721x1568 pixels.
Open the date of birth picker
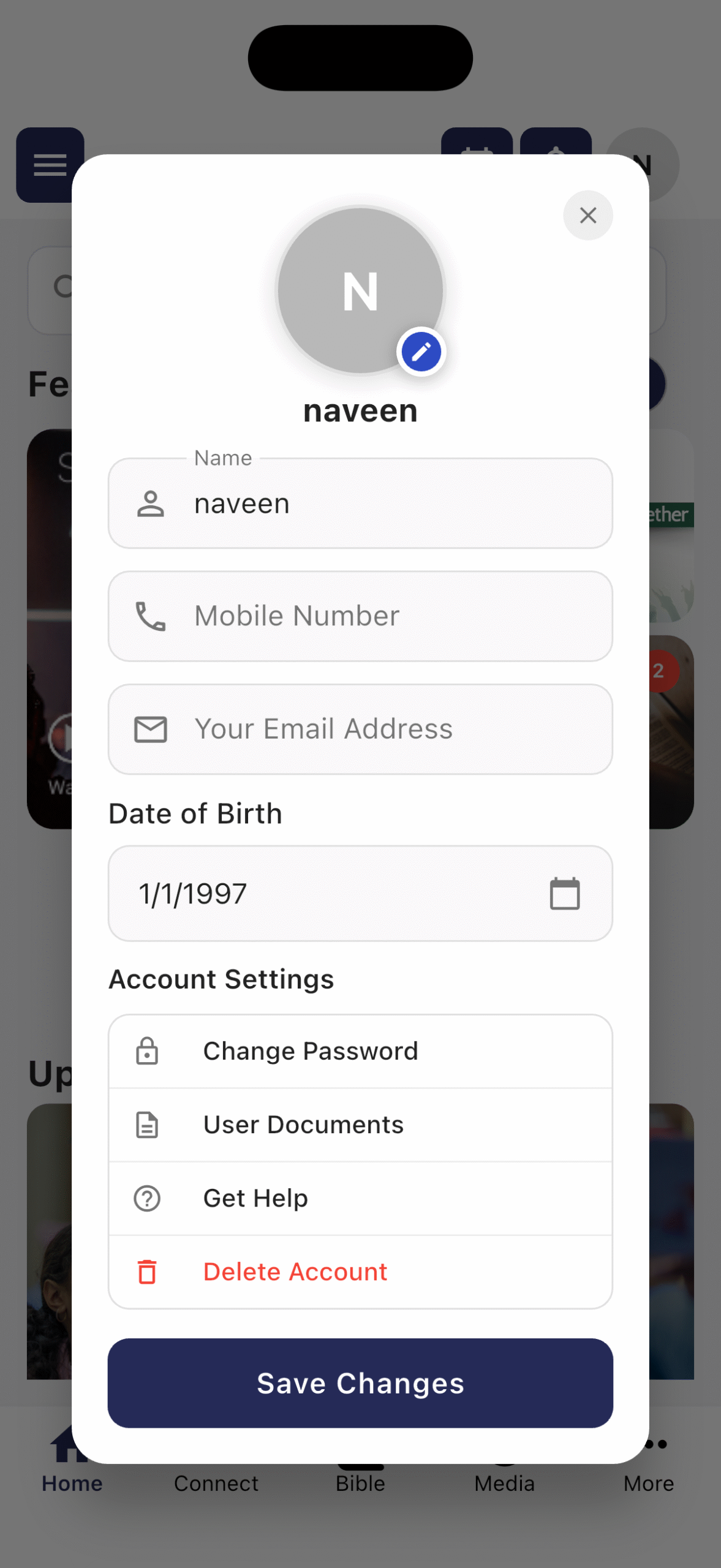click(564, 894)
